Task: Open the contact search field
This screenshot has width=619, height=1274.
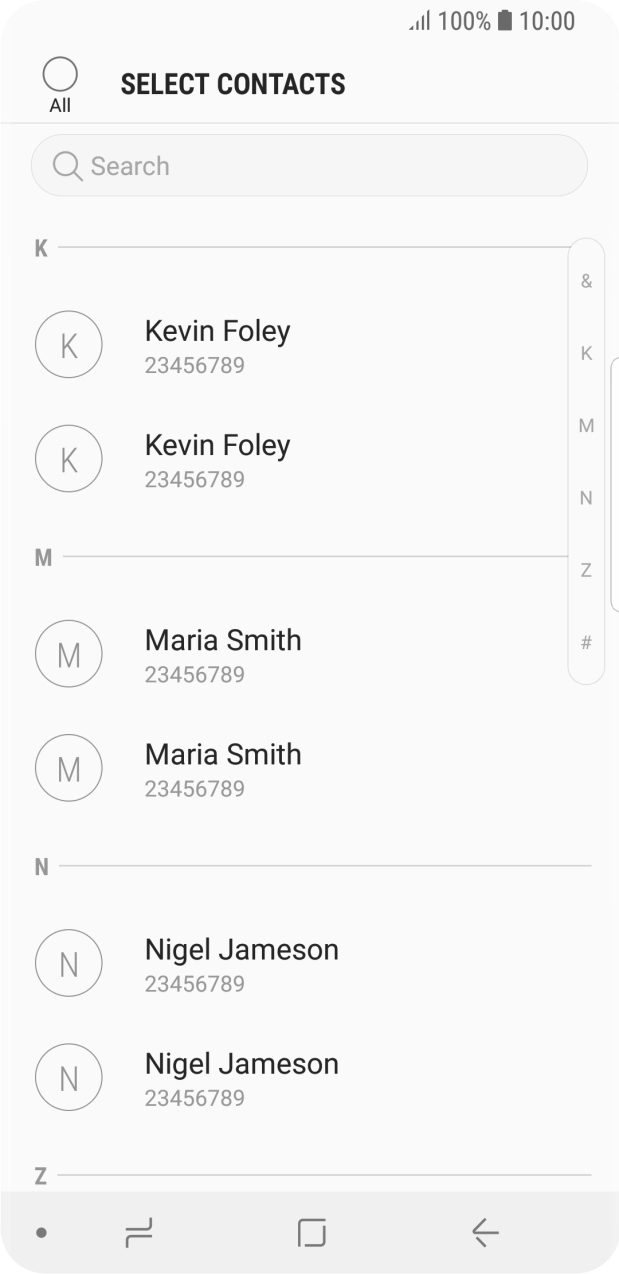Action: [309, 166]
